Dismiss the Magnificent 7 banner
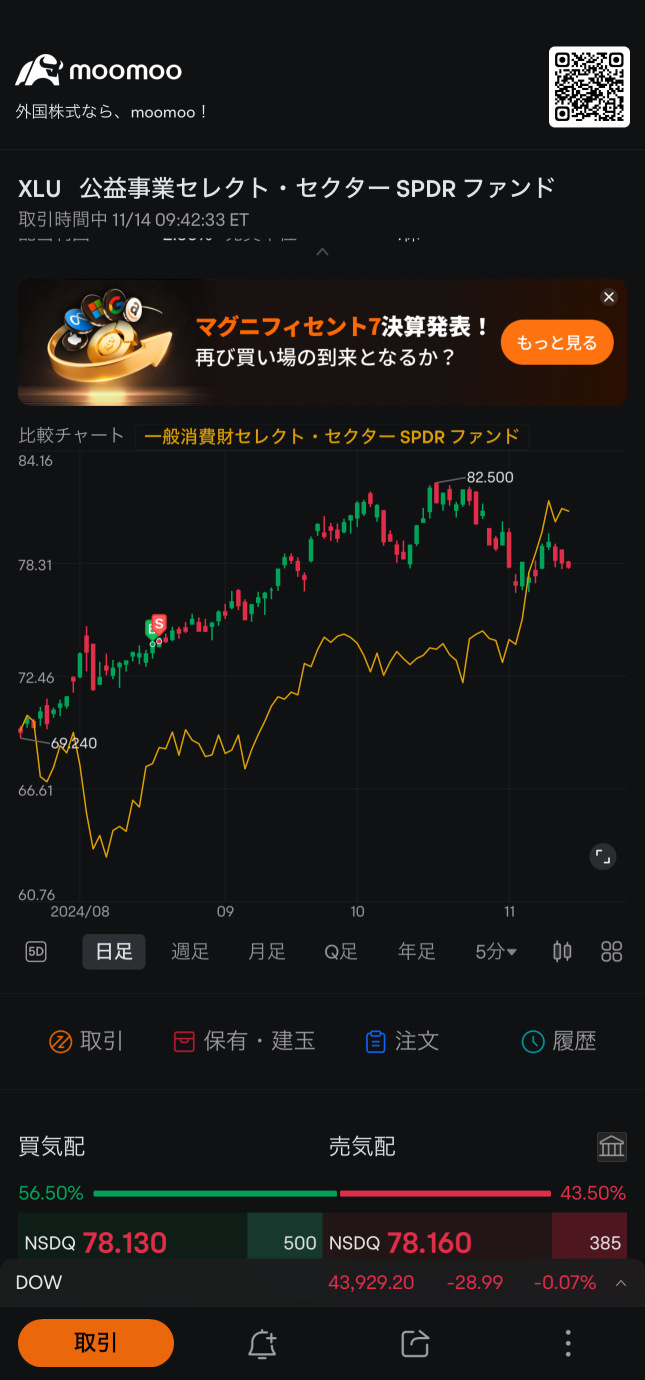The width and height of the screenshot is (645, 1380). click(608, 297)
